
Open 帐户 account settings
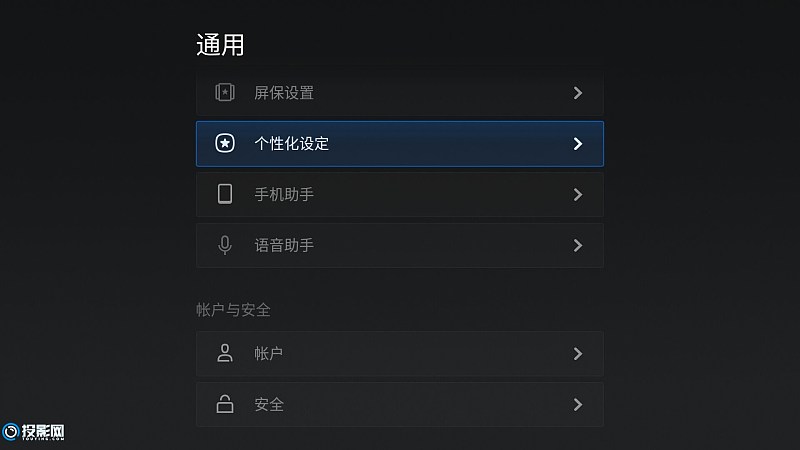pyautogui.click(x=399, y=353)
